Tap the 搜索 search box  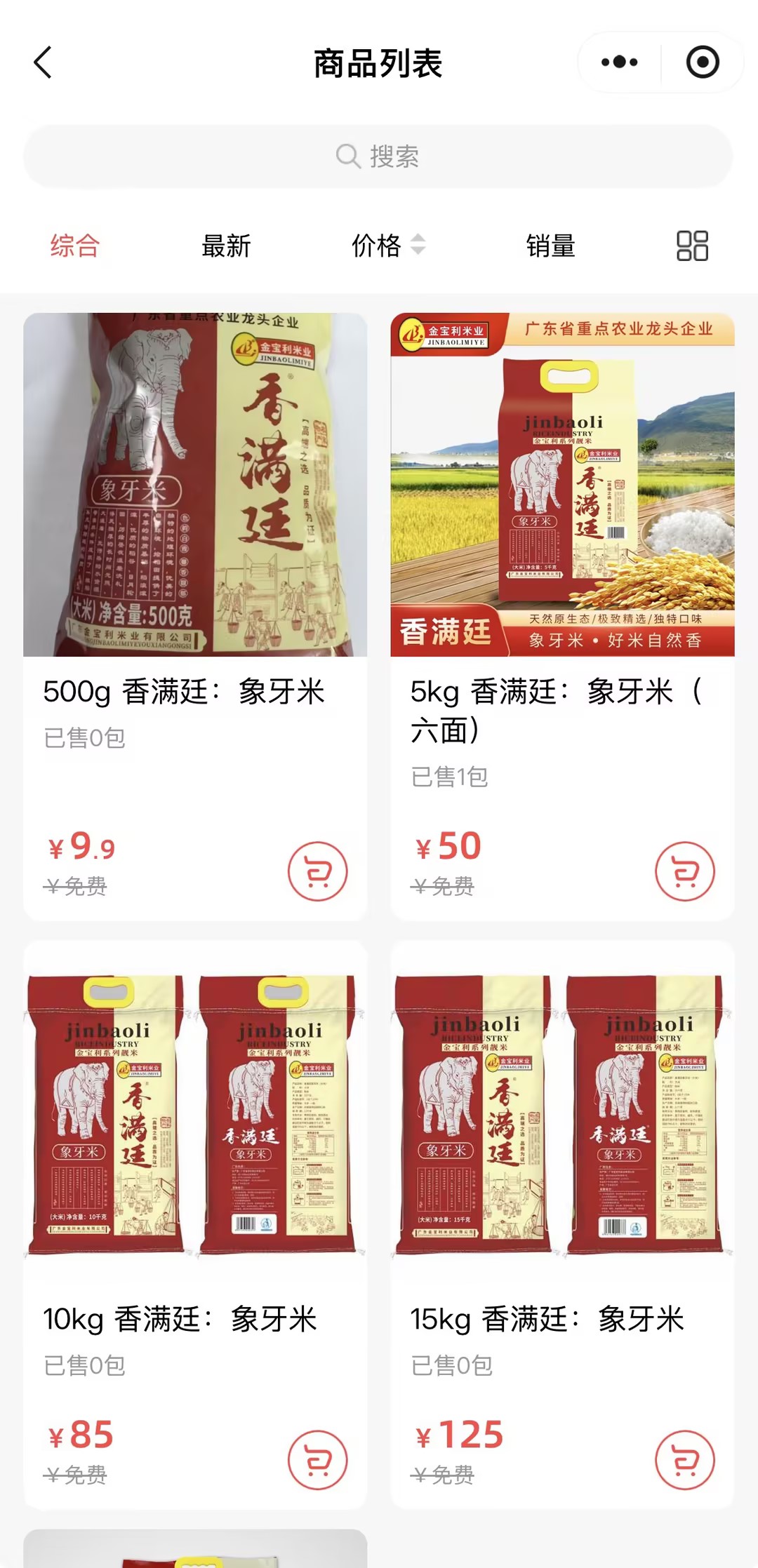click(x=378, y=156)
